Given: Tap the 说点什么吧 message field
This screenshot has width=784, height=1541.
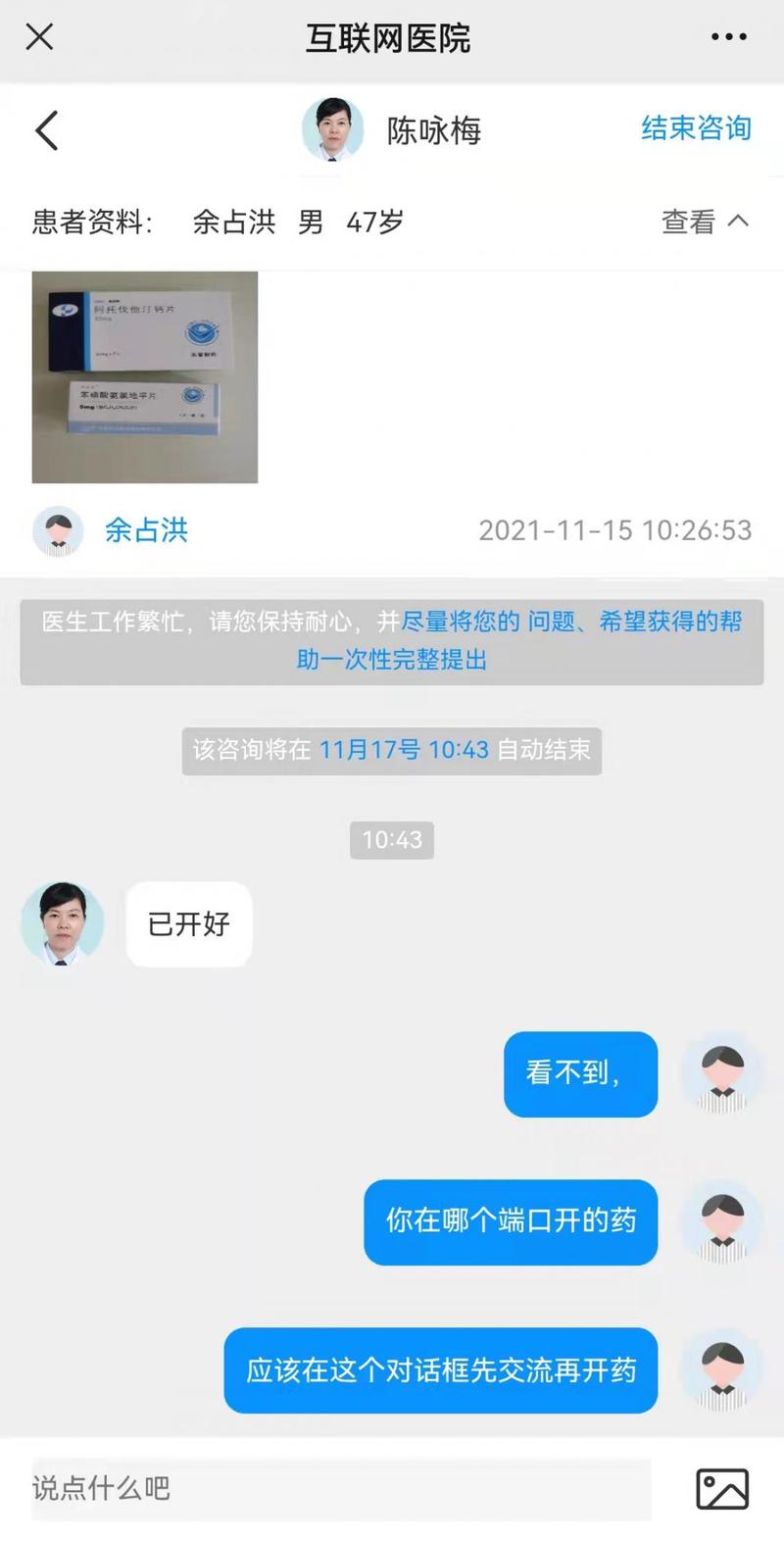Looking at the screenshot, I should point(341,1488).
